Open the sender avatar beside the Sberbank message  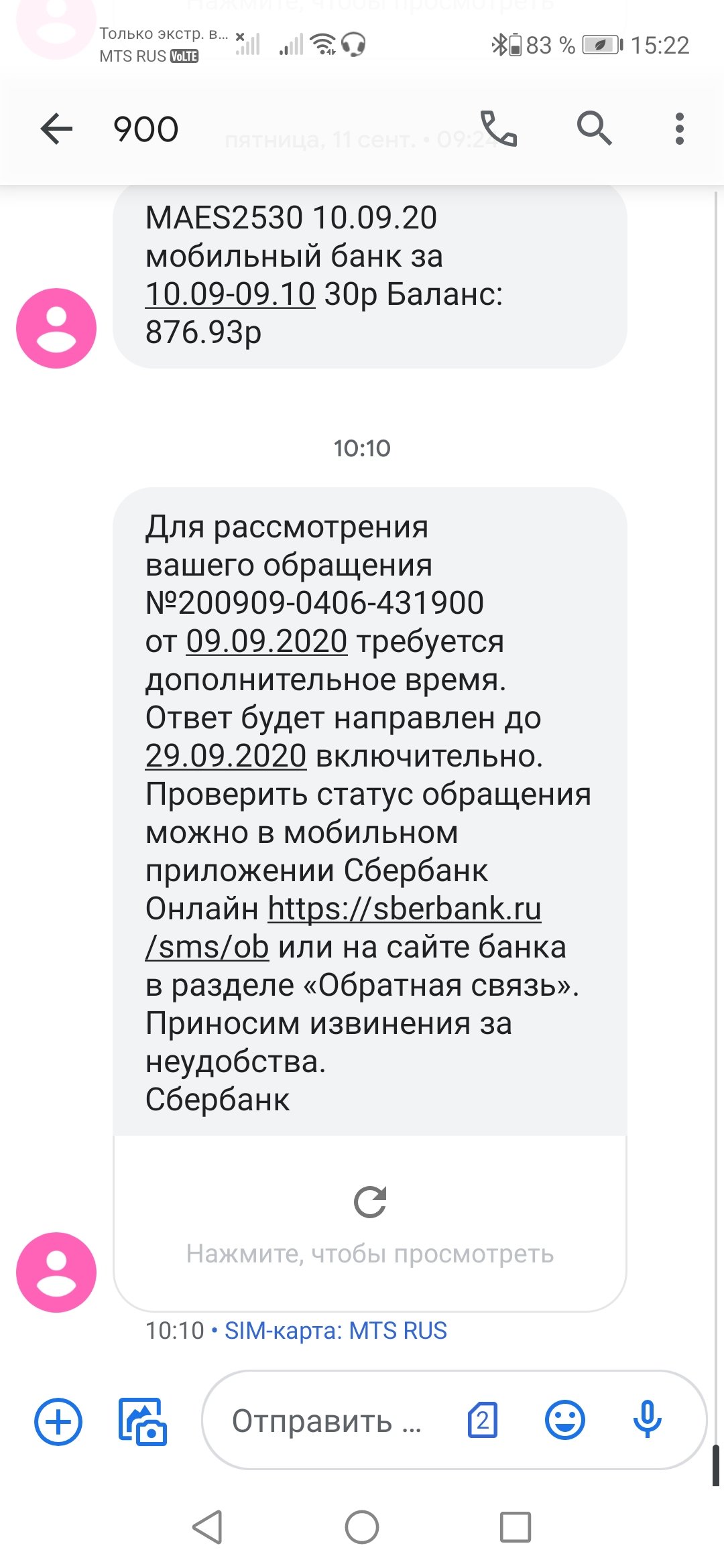56,1272
